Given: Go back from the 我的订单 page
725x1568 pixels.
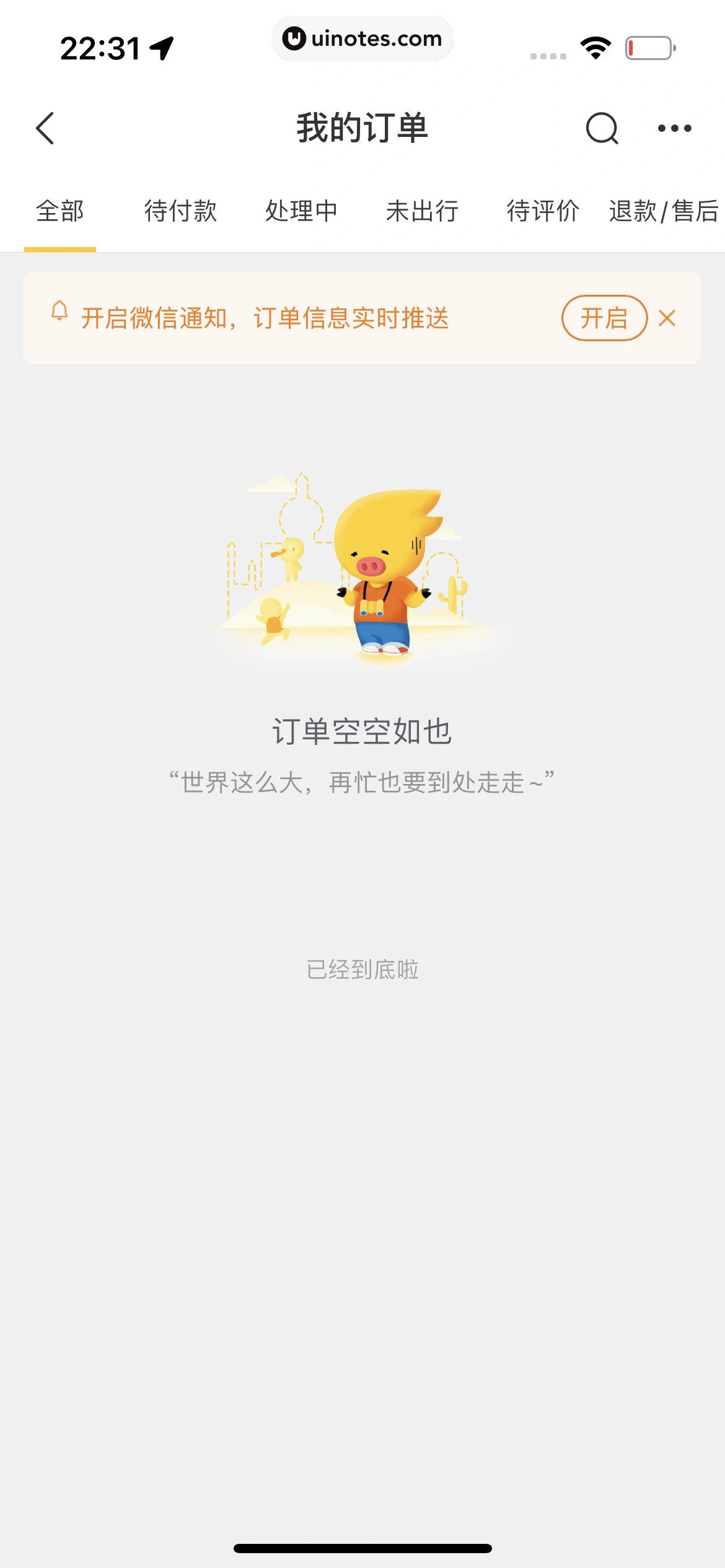Looking at the screenshot, I should coord(45,128).
